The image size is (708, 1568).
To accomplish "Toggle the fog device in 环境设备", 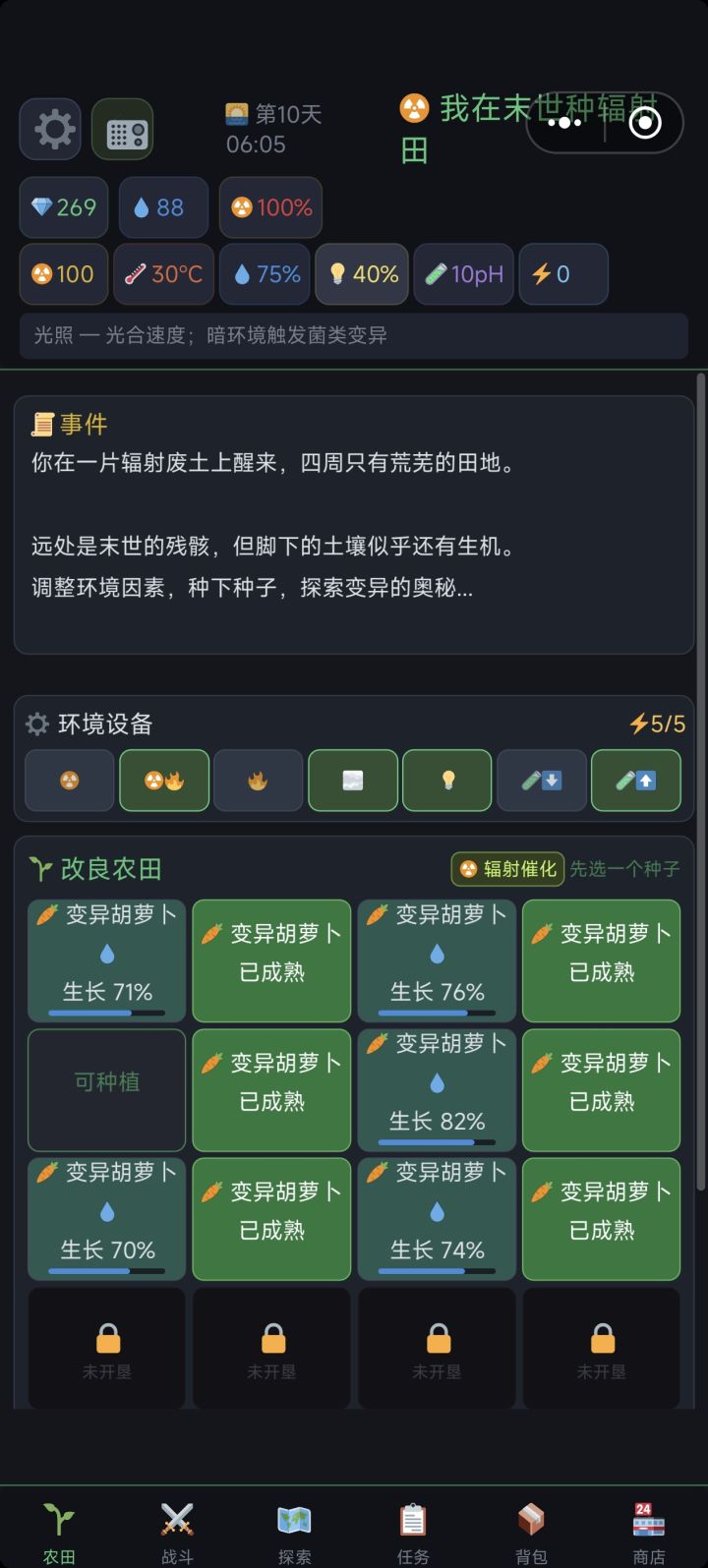I will [352, 781].
